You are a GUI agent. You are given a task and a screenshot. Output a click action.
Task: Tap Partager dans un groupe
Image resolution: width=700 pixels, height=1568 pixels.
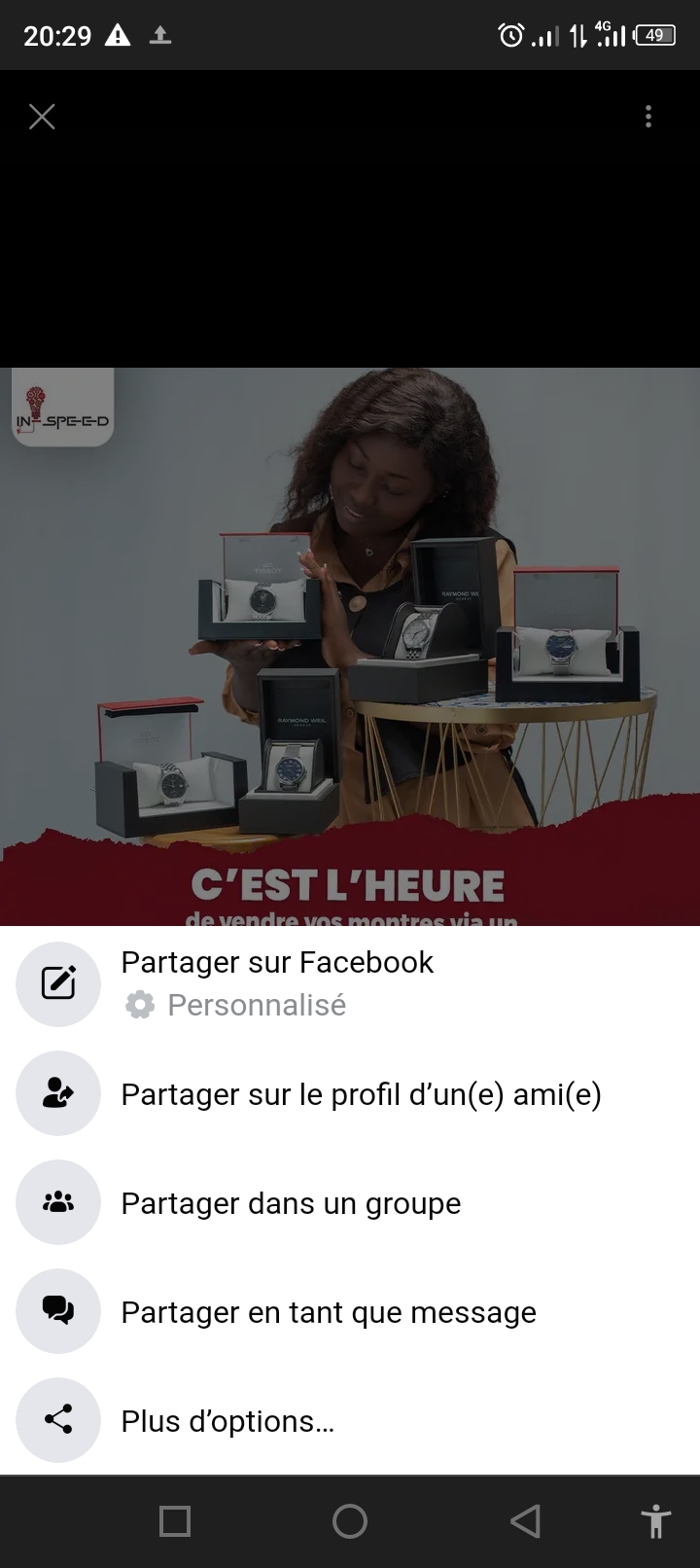[x=291, y=1203]
